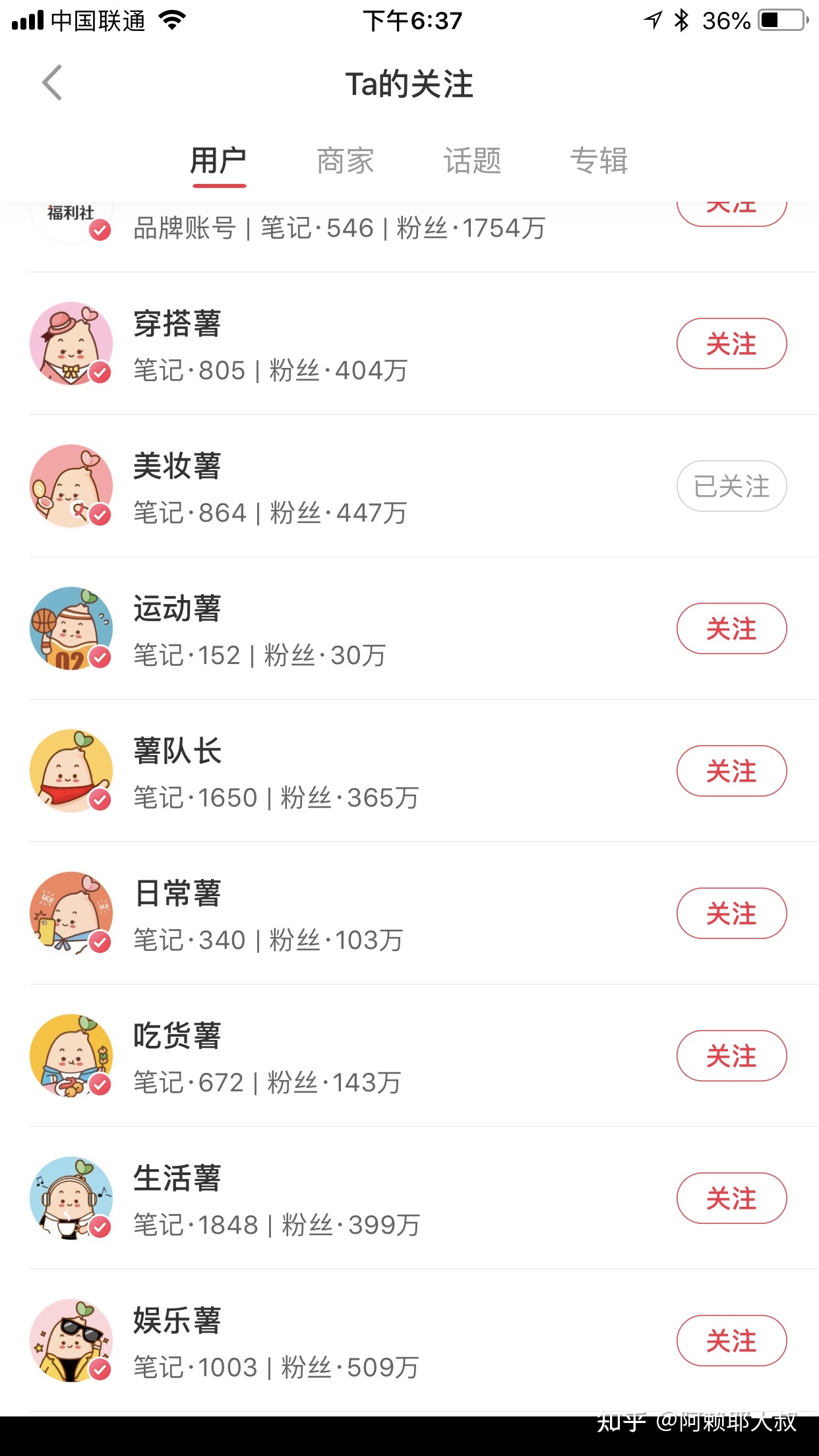819x1456 pixels.
Task: Follow 薯队长 with its 关注 button
Action: coord(732,770)
